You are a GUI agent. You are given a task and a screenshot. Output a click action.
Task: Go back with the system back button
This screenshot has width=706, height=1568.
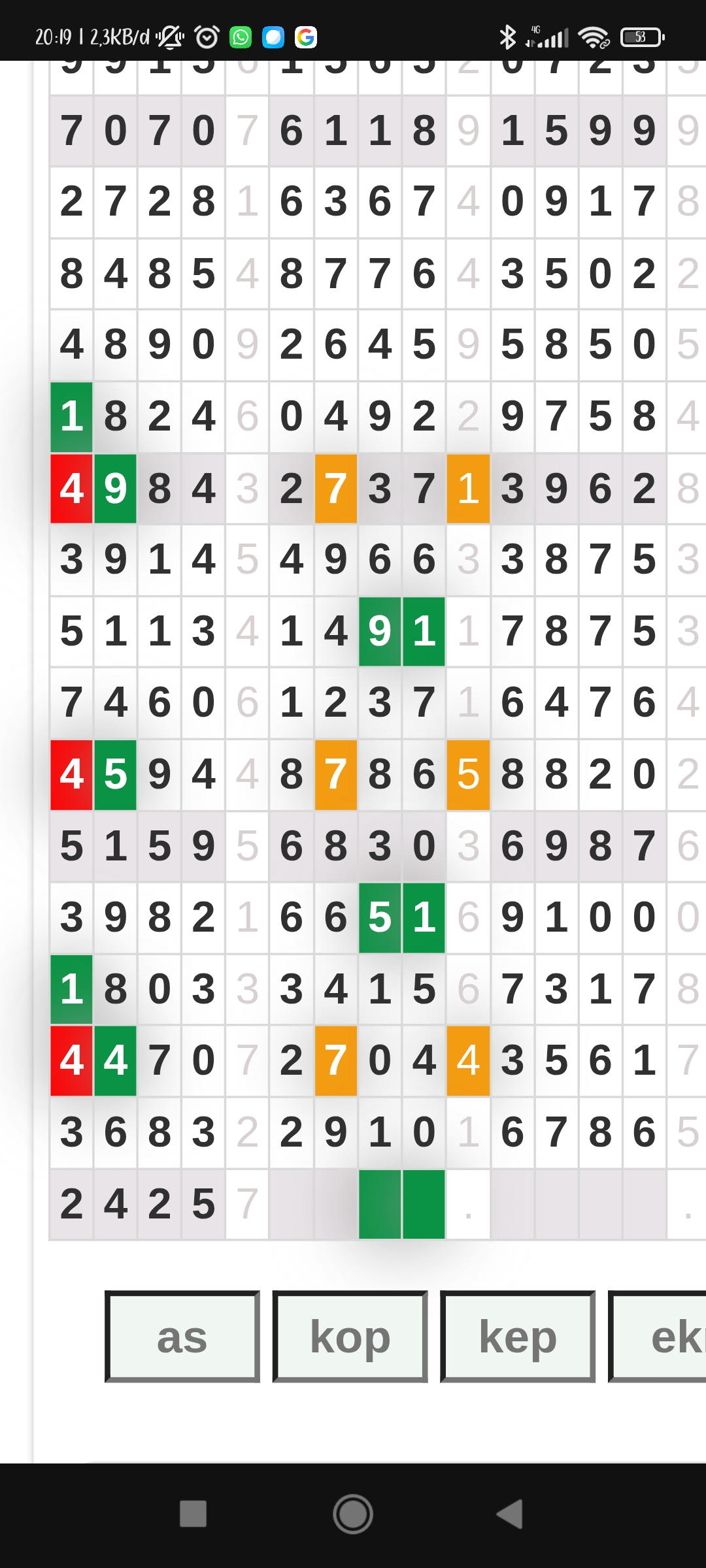tap(511, 1514)
